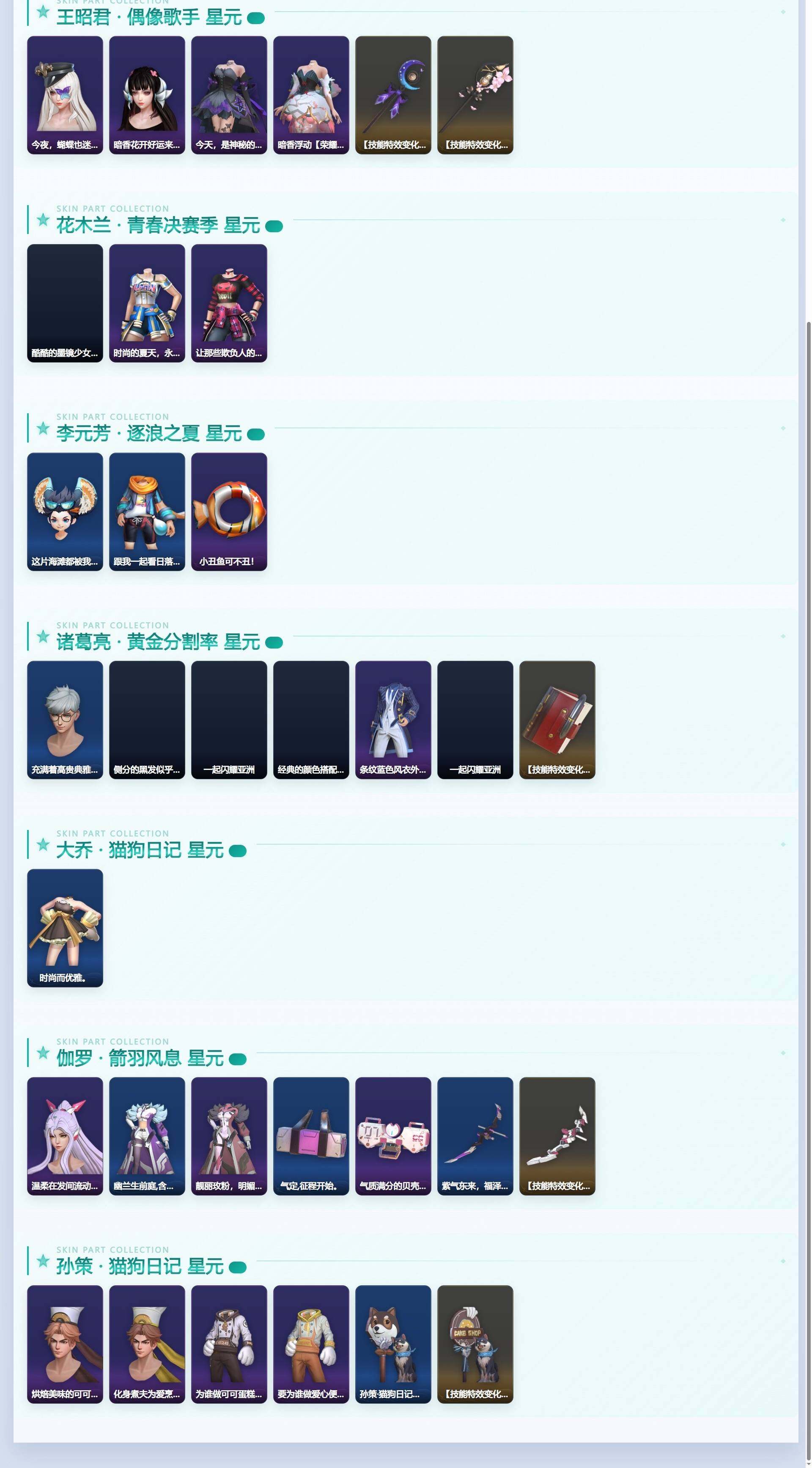Viewport: 812px width, 1468px height.
Task: Open 大乔's 时尚而优雅 outfit card
Action: (65, 928)
